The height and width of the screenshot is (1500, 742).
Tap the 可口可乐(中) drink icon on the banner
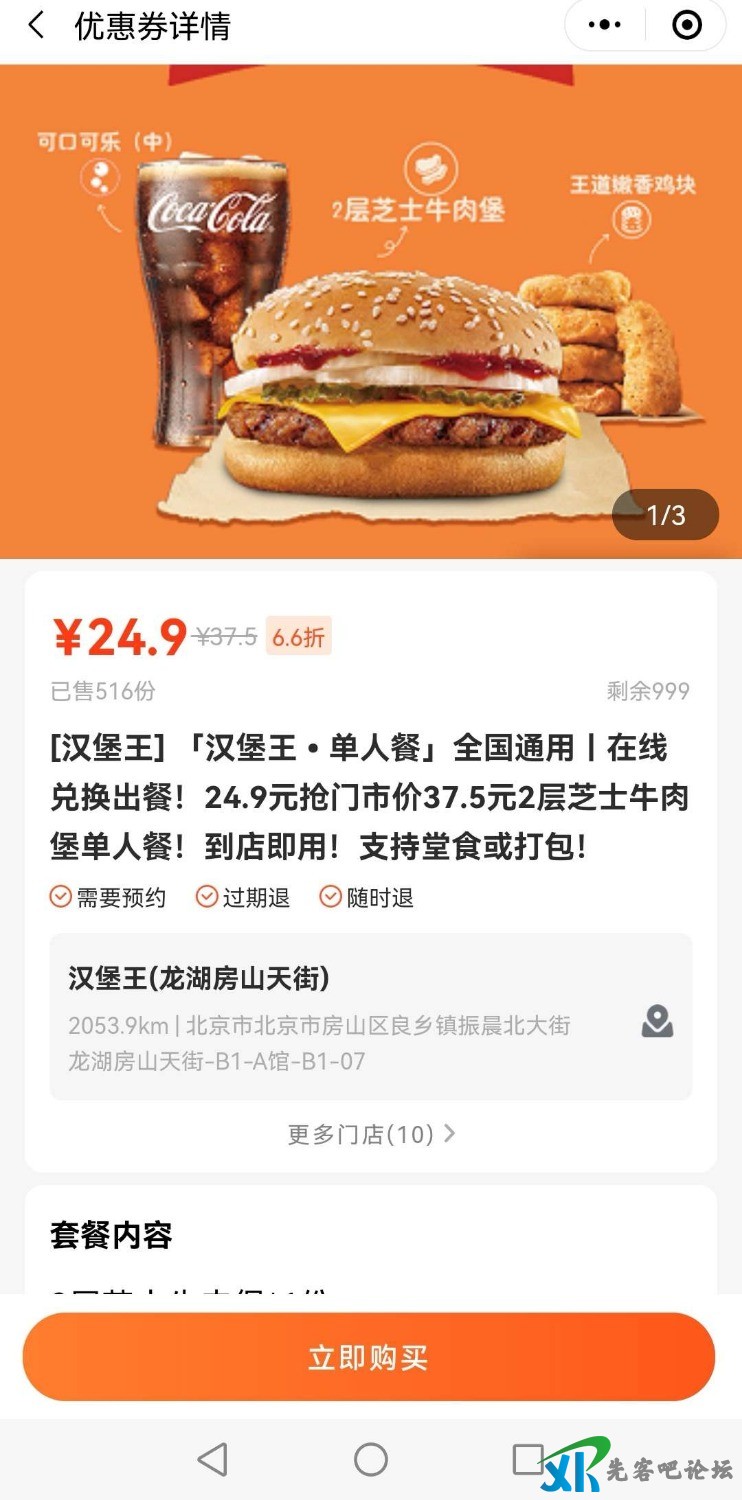[100, 175]
